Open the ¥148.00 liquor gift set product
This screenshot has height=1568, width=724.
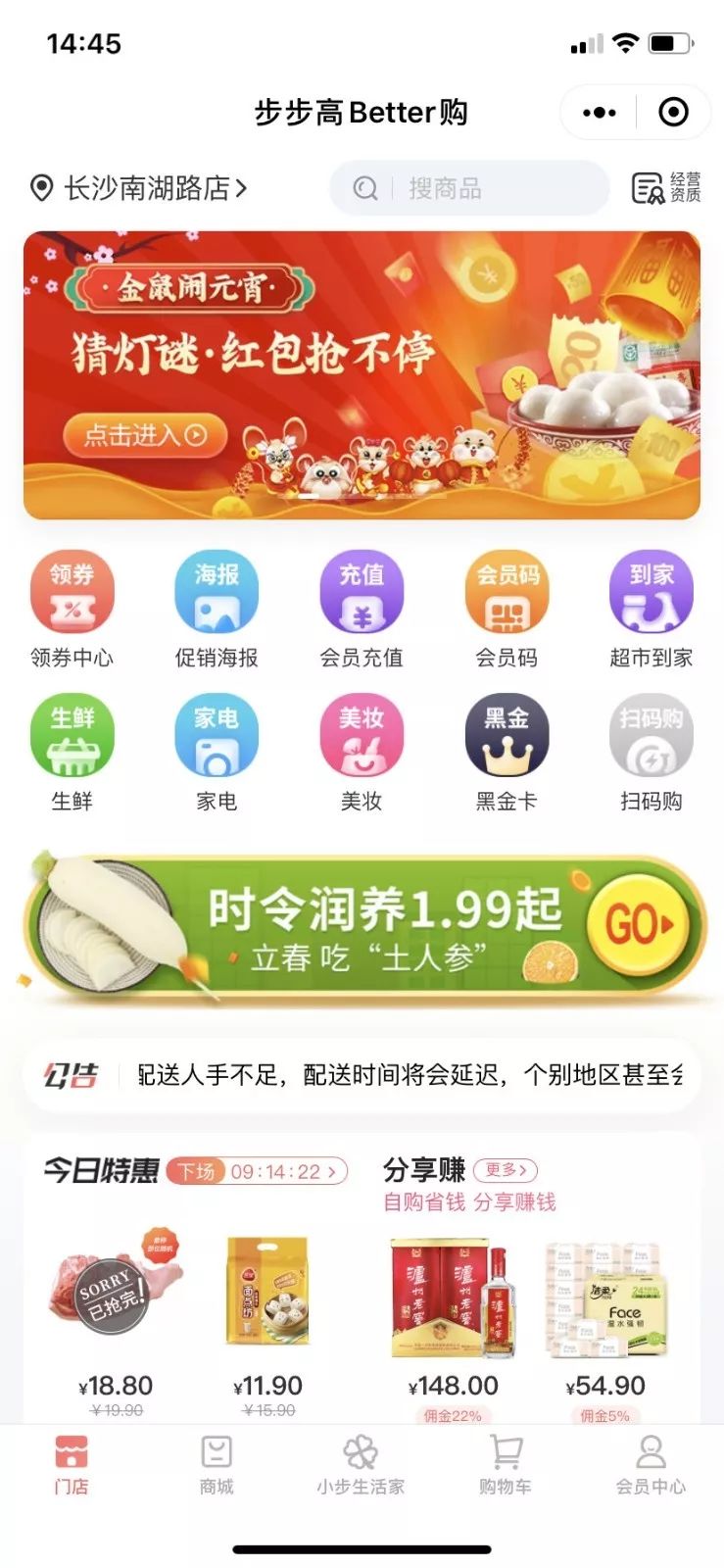click(x=452, y=1313)
